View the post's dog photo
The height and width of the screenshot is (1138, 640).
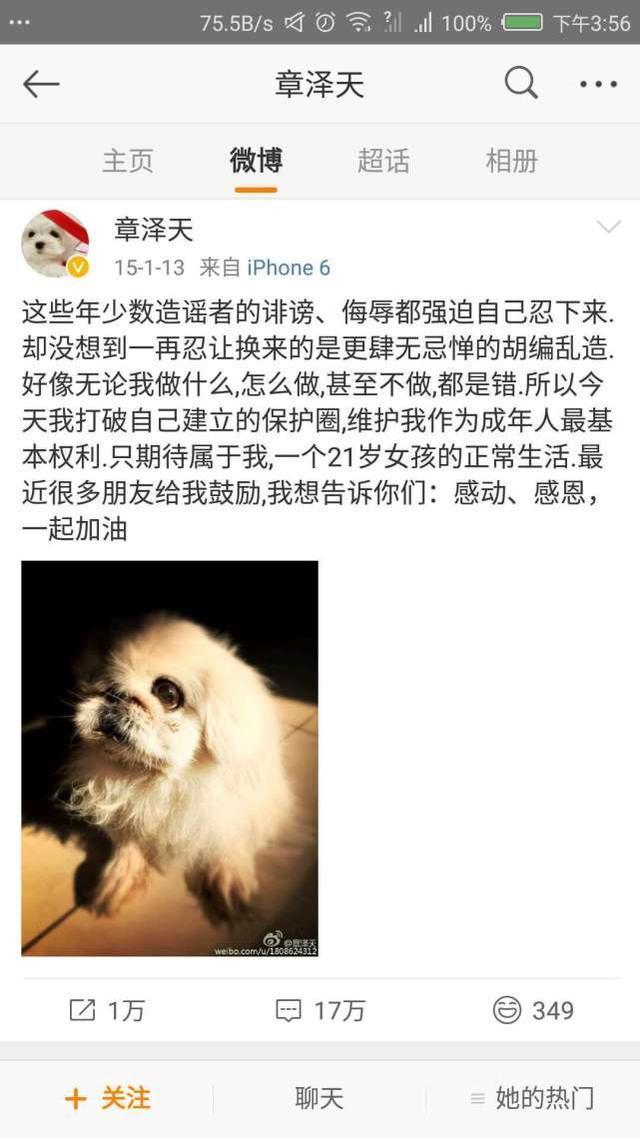click(x=170, y=758)
